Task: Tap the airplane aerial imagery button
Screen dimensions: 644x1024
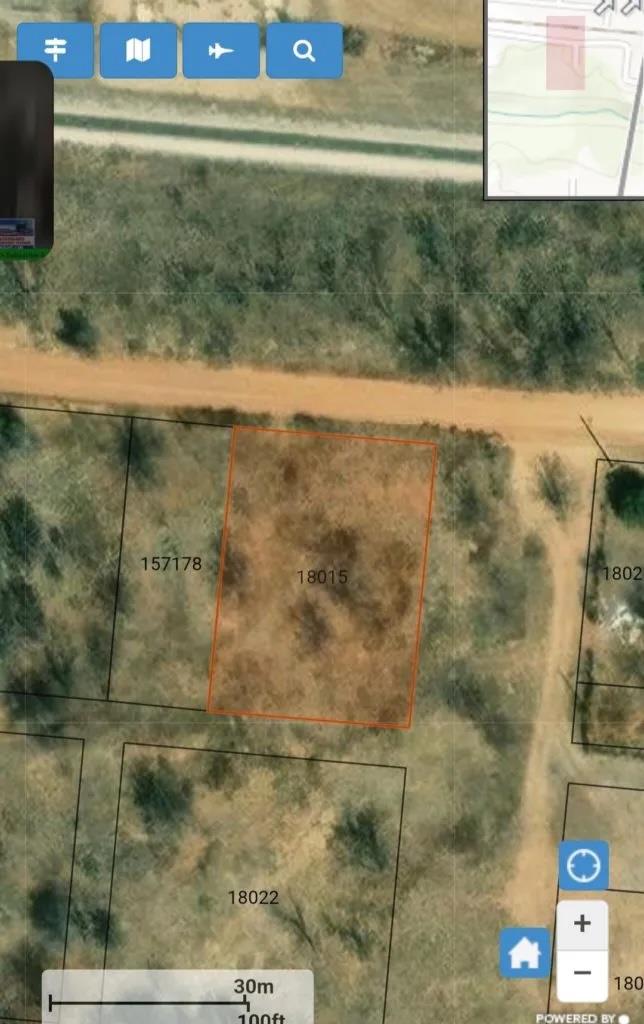Action: tap(221, 51)
